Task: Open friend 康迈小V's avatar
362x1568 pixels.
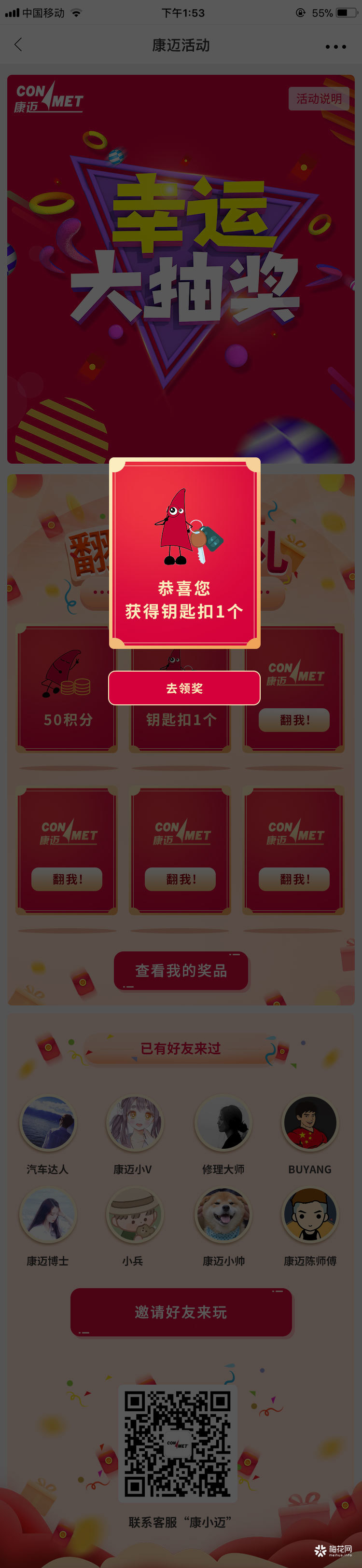Action: 134,1123
